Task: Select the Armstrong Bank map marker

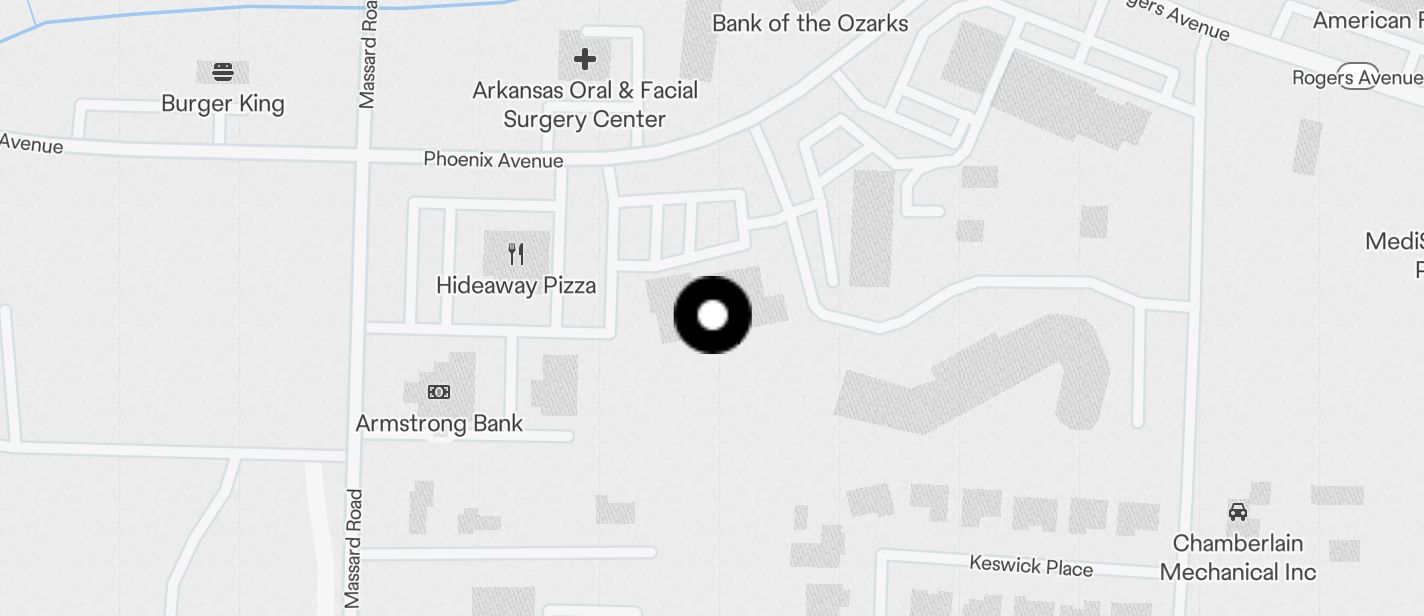Action: [x=439, y=392]
